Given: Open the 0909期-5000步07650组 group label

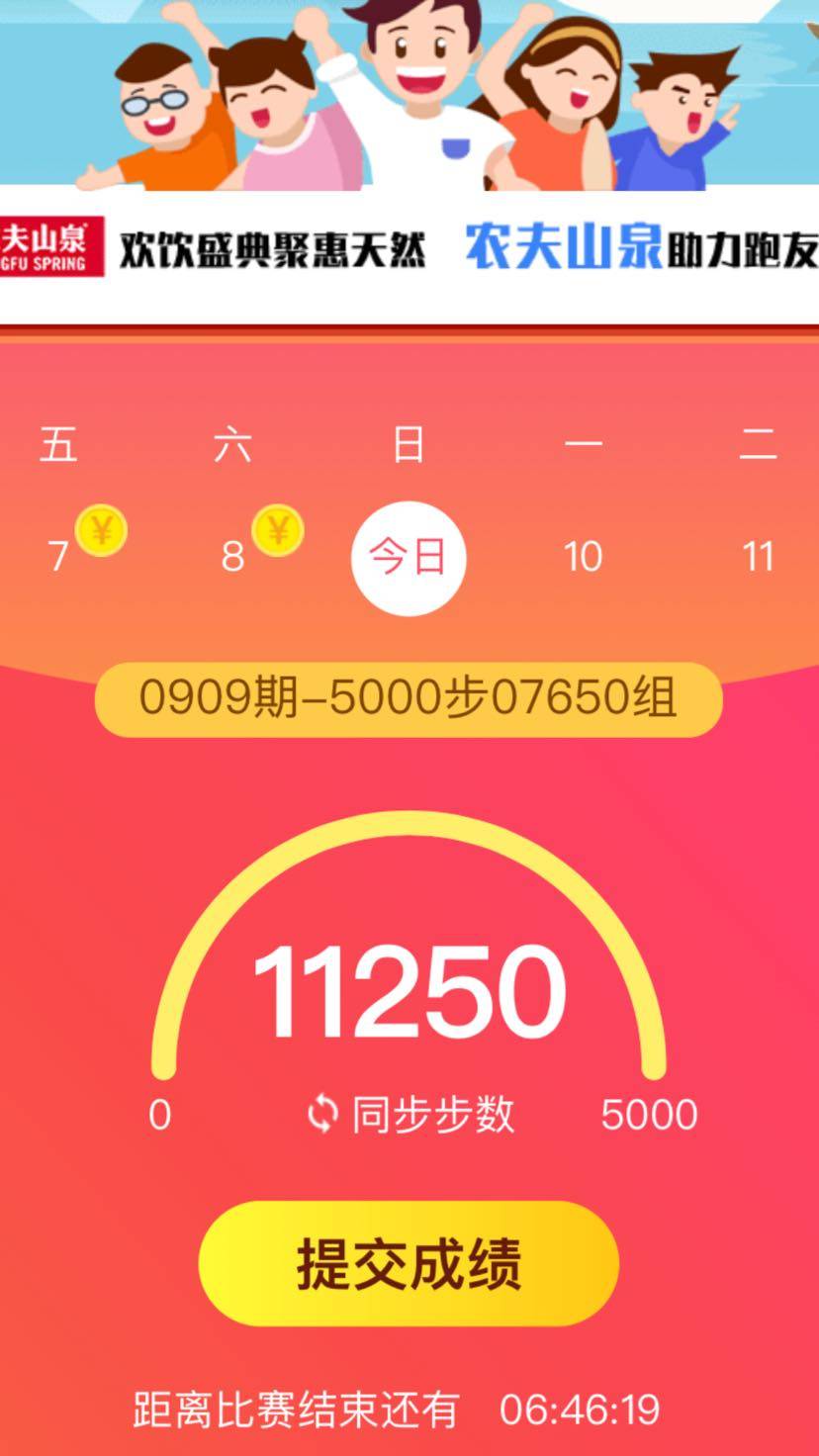Looking at the screenshot, I should (409, 699).
